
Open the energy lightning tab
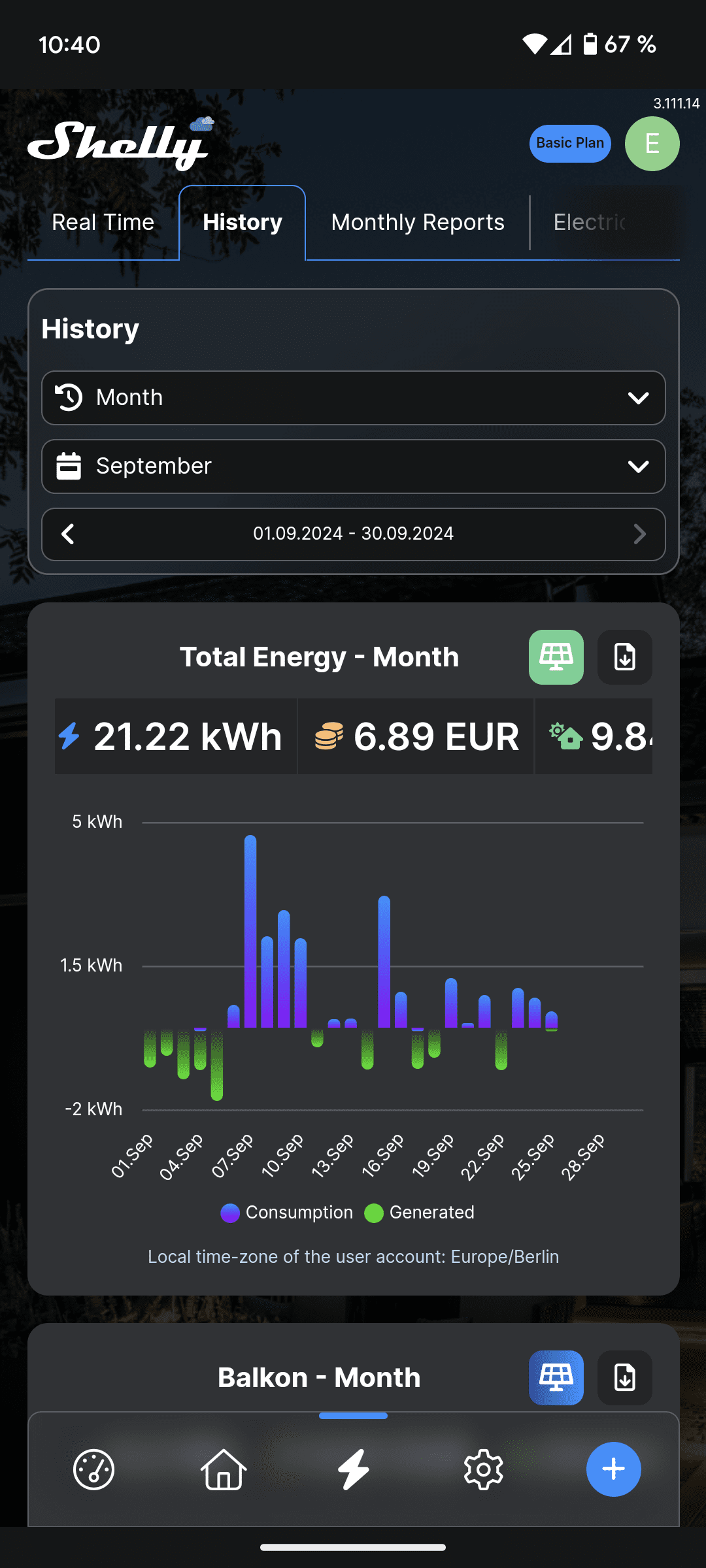[353, 1469]
